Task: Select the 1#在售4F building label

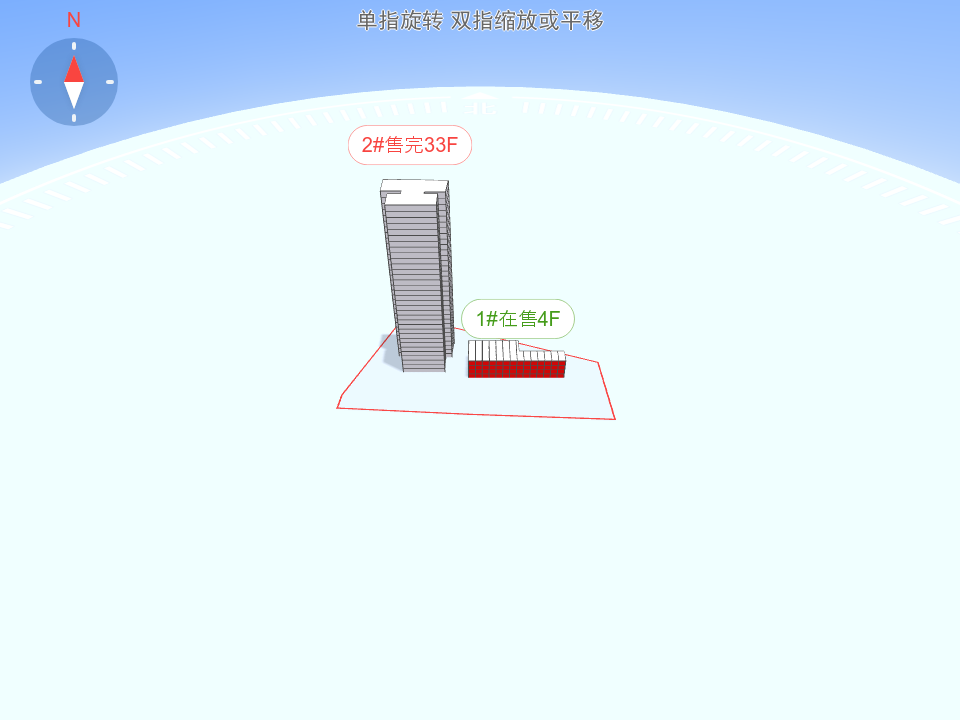Action: 518,319
